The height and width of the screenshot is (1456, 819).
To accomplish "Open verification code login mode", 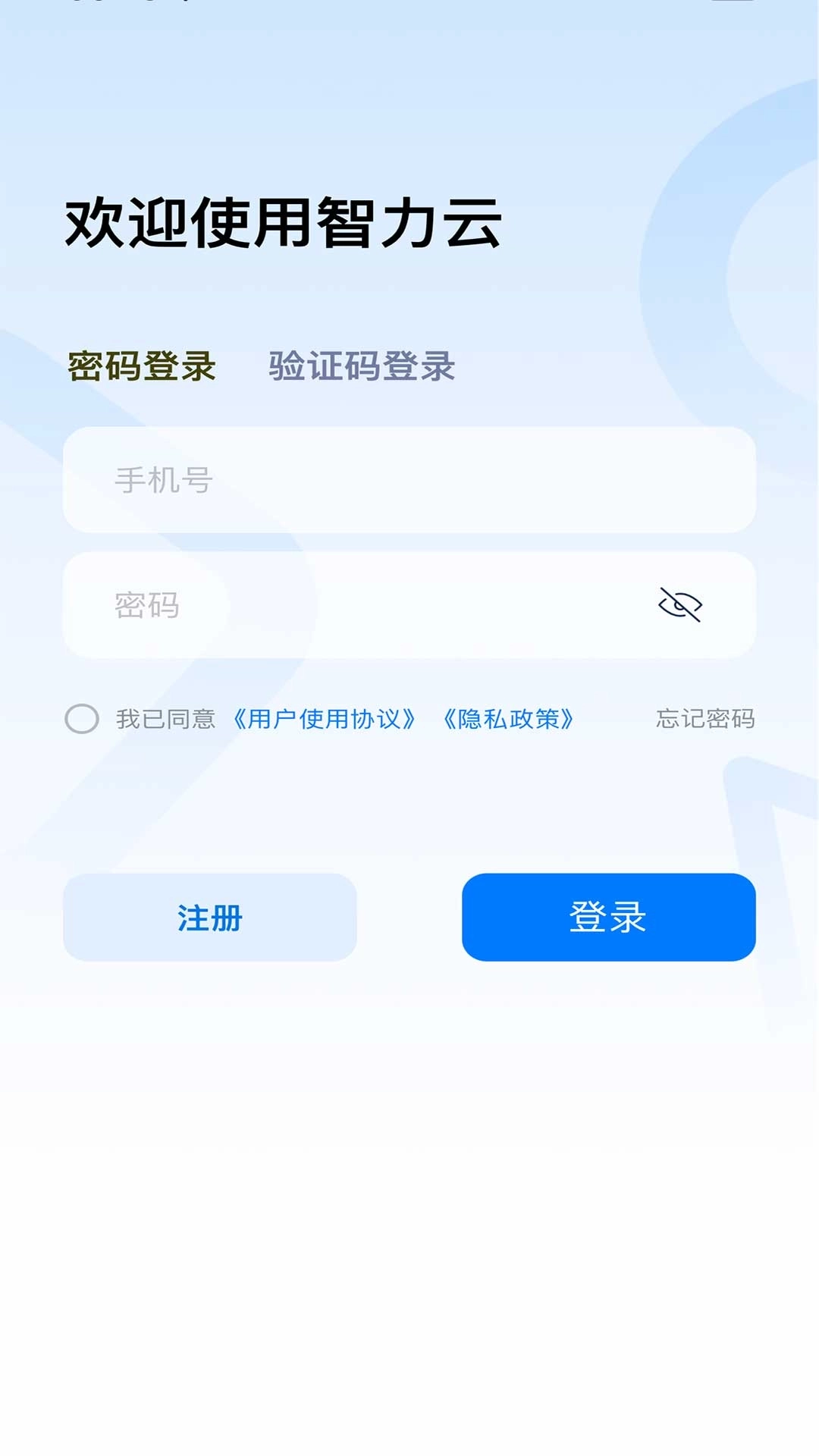I will (x=362, y=366).
